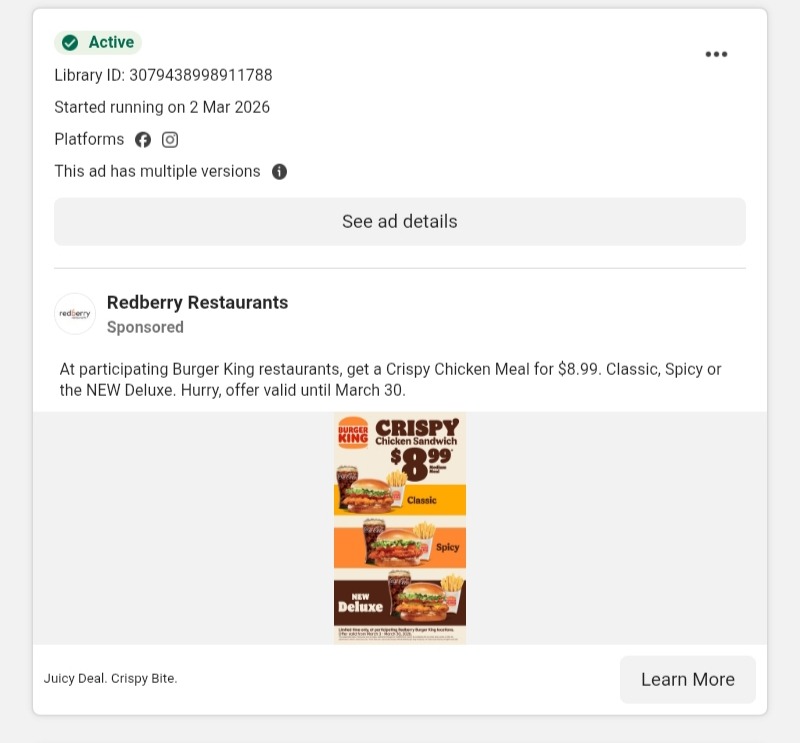Show info about multiple ad versions

coord(280,171)
